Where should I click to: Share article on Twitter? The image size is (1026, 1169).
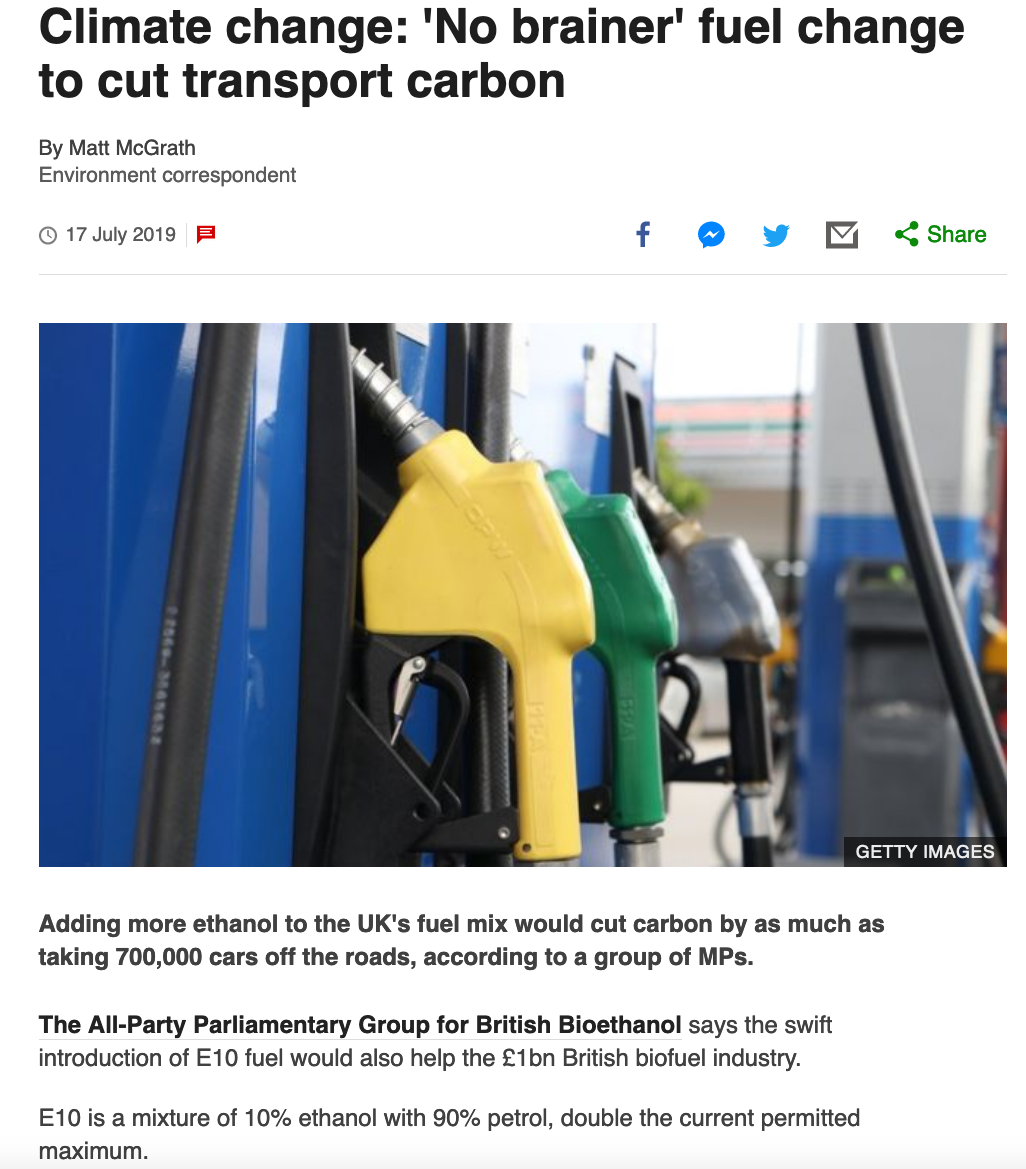pyautogui.click(x=776, y=235)
